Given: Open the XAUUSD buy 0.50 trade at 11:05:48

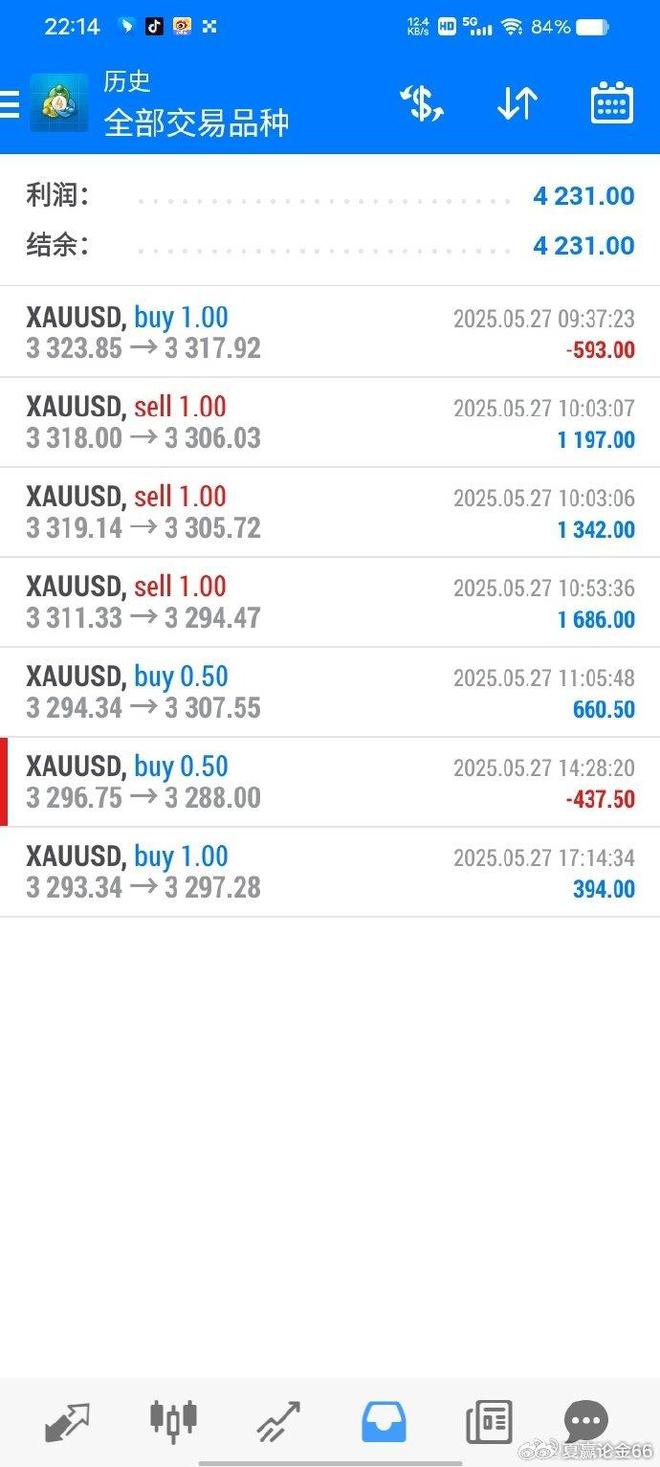Looking at the screenshot, I should (x=330, y=692).
